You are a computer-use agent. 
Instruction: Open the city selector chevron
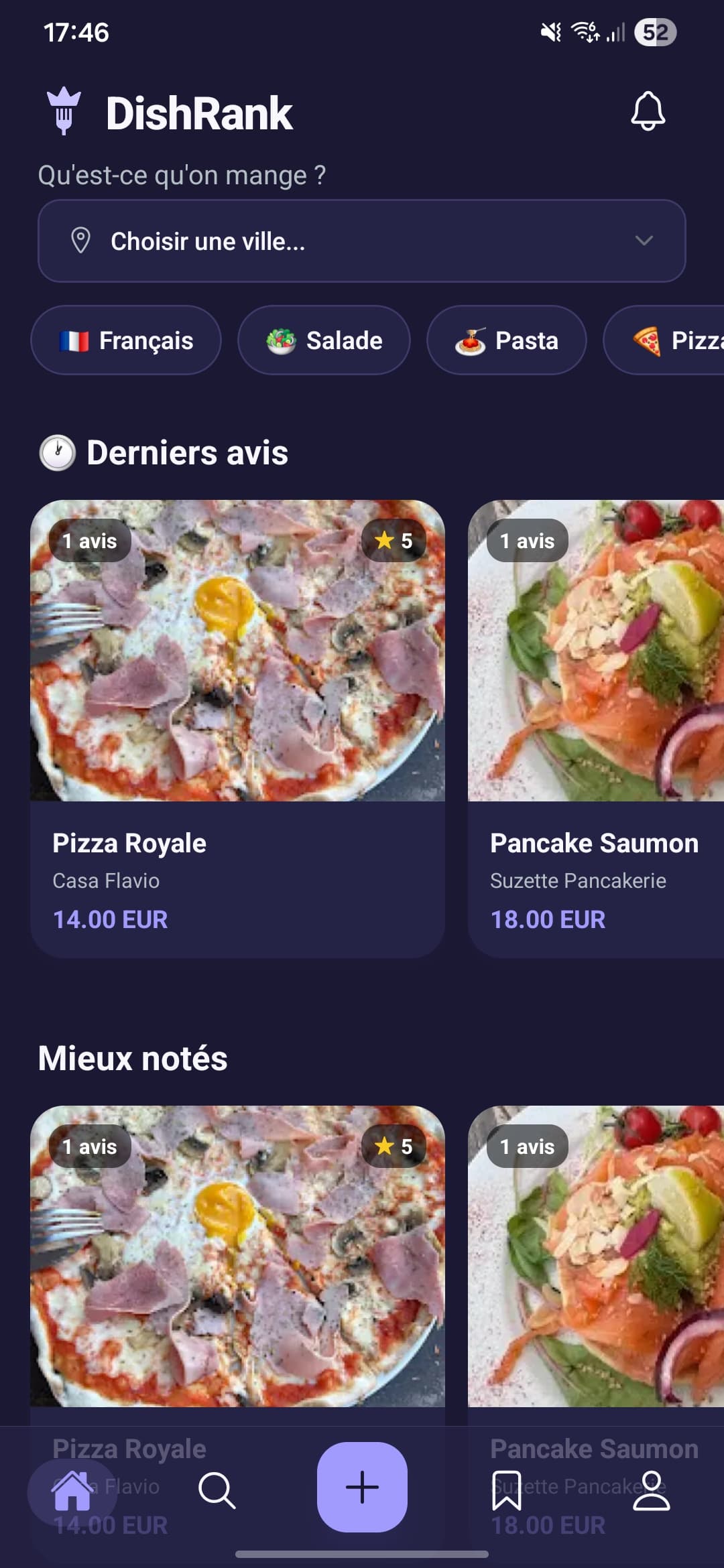coord(643,241)
